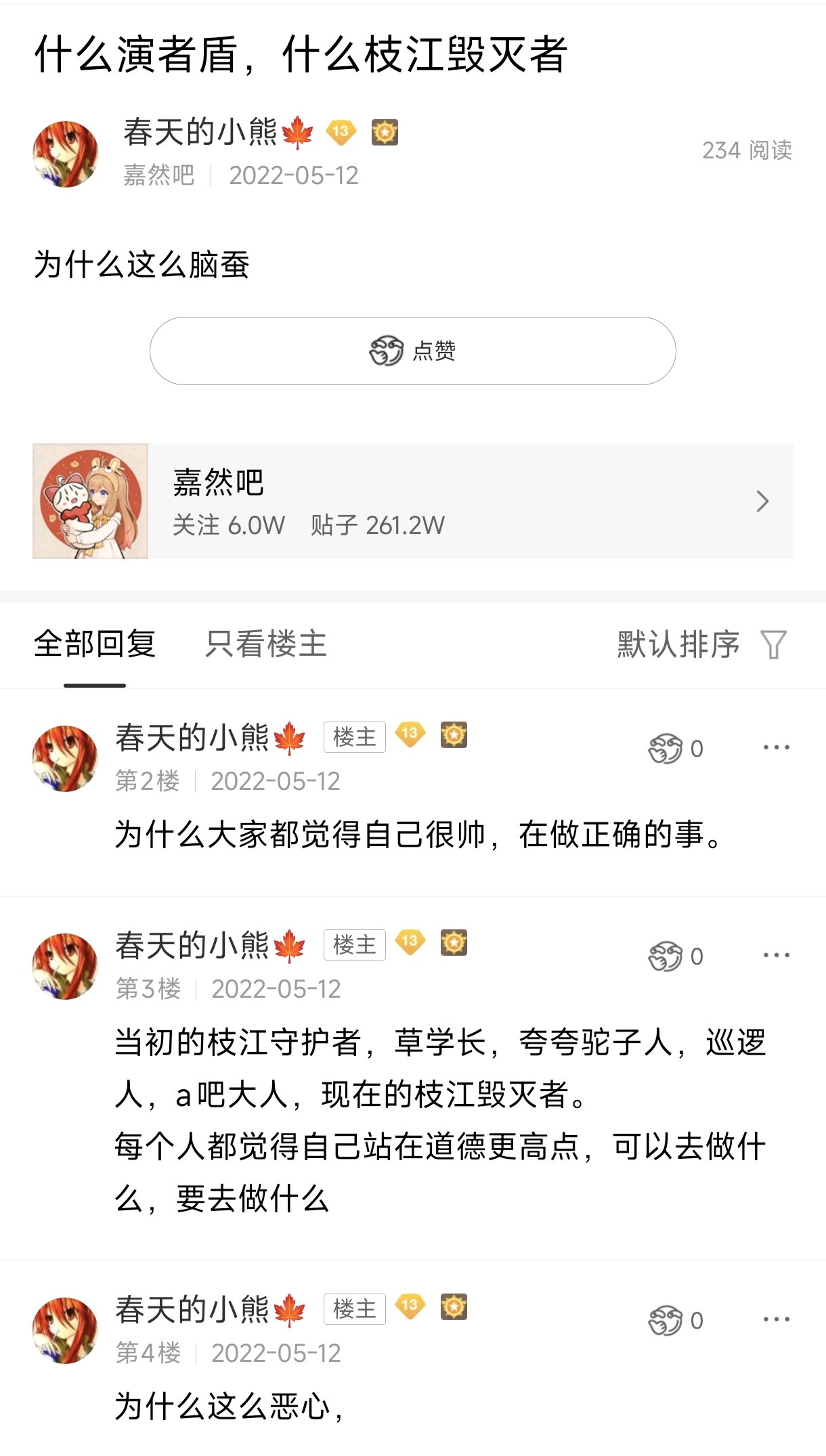Open the 默认排序 sort filter

tap(701, 644)
